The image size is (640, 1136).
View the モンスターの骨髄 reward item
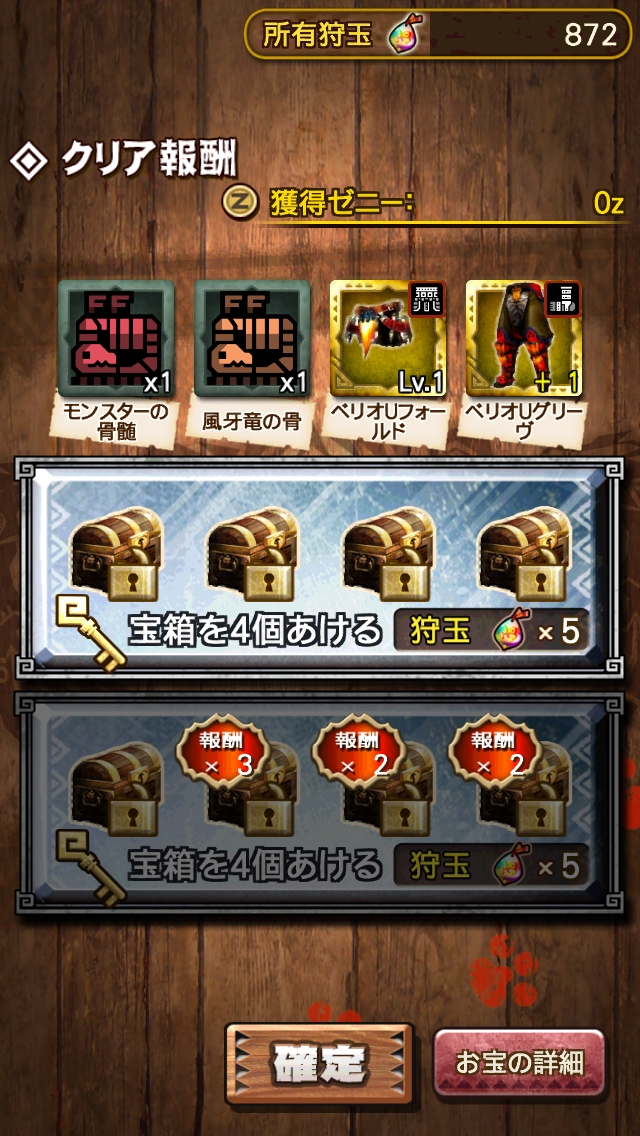(x=116, y=338)
